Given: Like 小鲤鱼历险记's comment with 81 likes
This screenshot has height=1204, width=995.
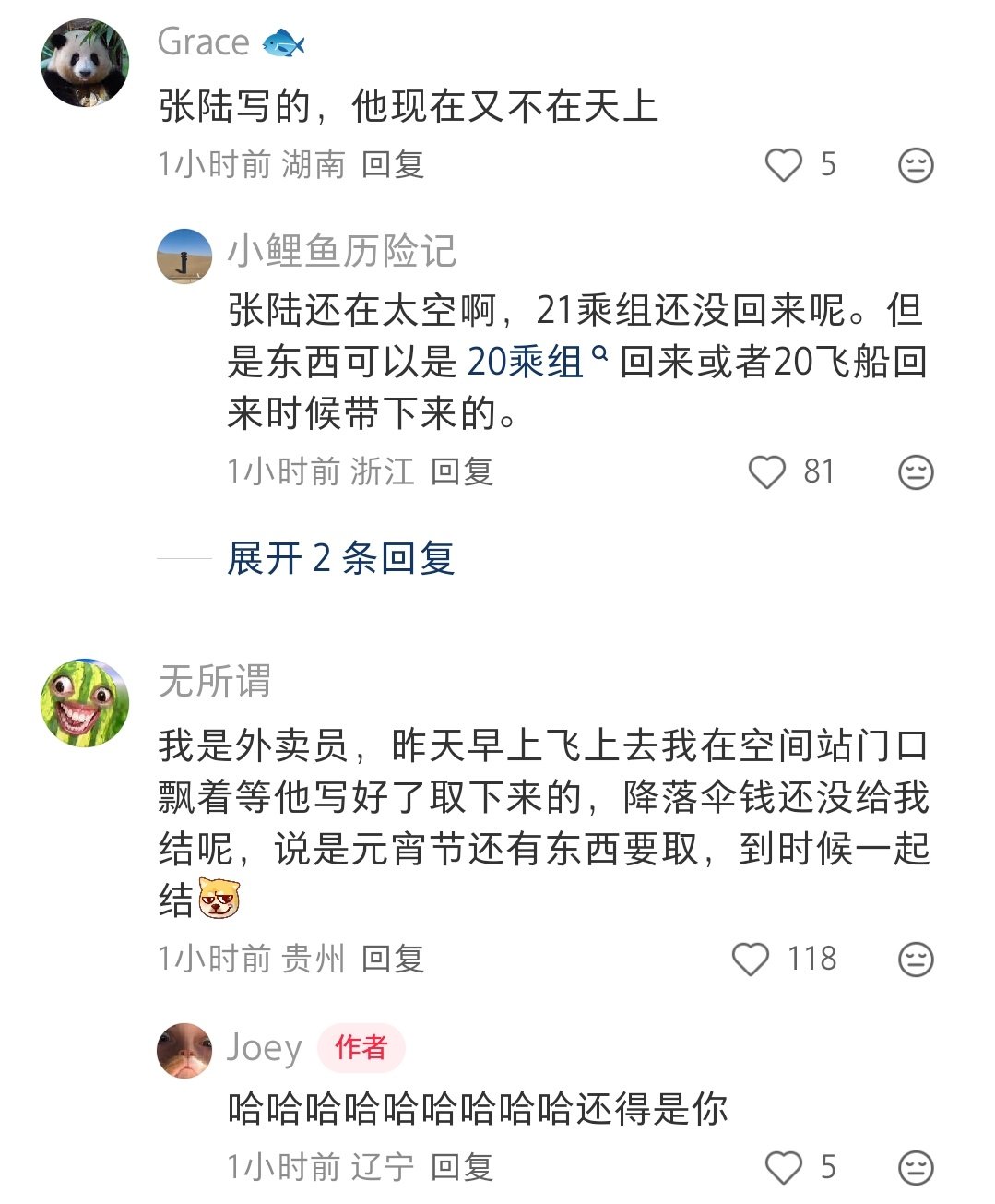Looking at the screenshot, I should [766, 472].
